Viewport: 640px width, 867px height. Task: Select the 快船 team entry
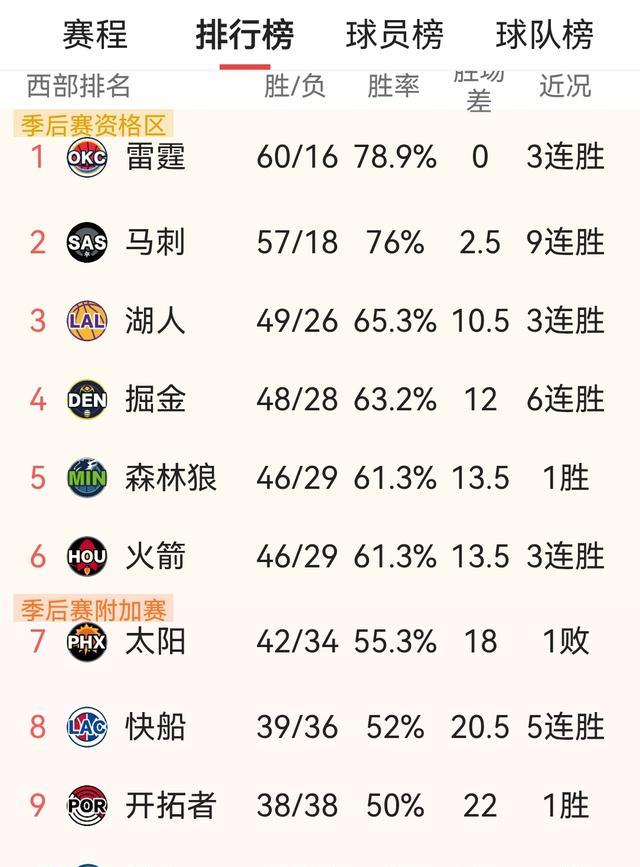155,727
